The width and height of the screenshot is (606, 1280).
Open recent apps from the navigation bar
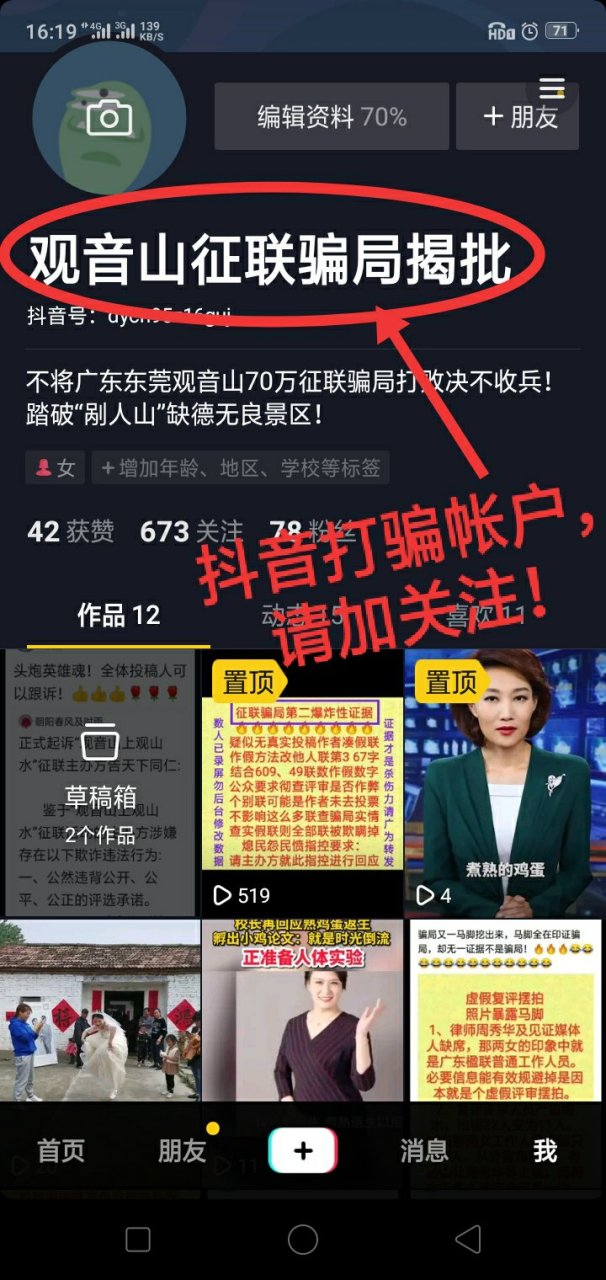pos(138,1240)
